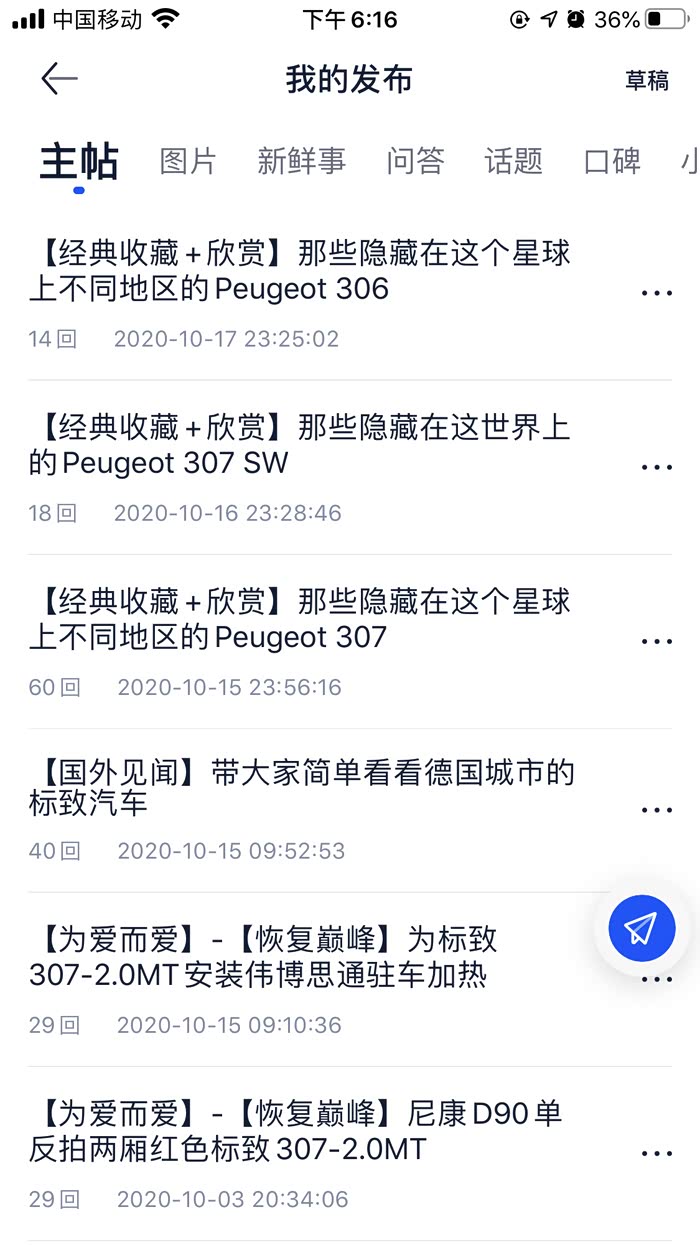700x1245 pixels.
Task: Switch to the 问答 tab
Action: (x=415, y=161)
